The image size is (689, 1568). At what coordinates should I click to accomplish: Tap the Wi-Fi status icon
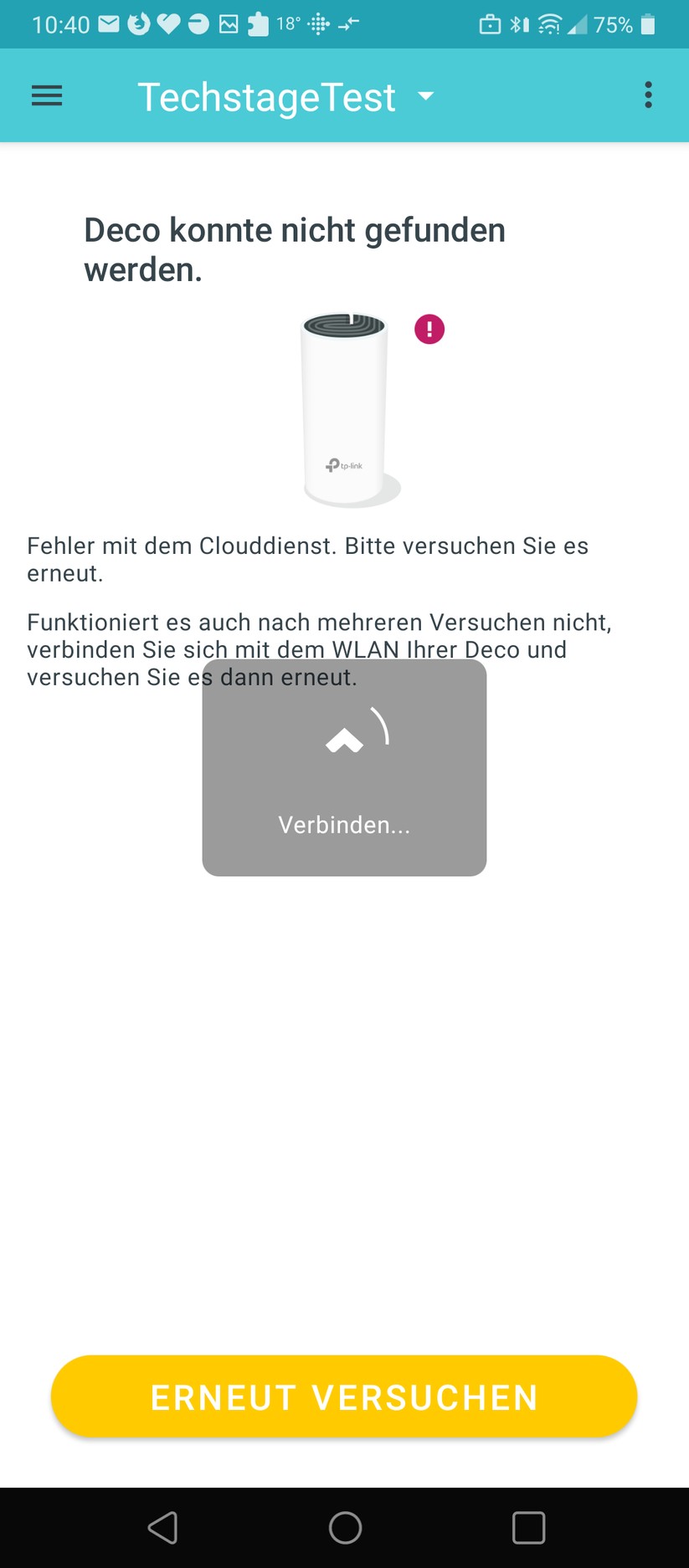coord(550,23)
